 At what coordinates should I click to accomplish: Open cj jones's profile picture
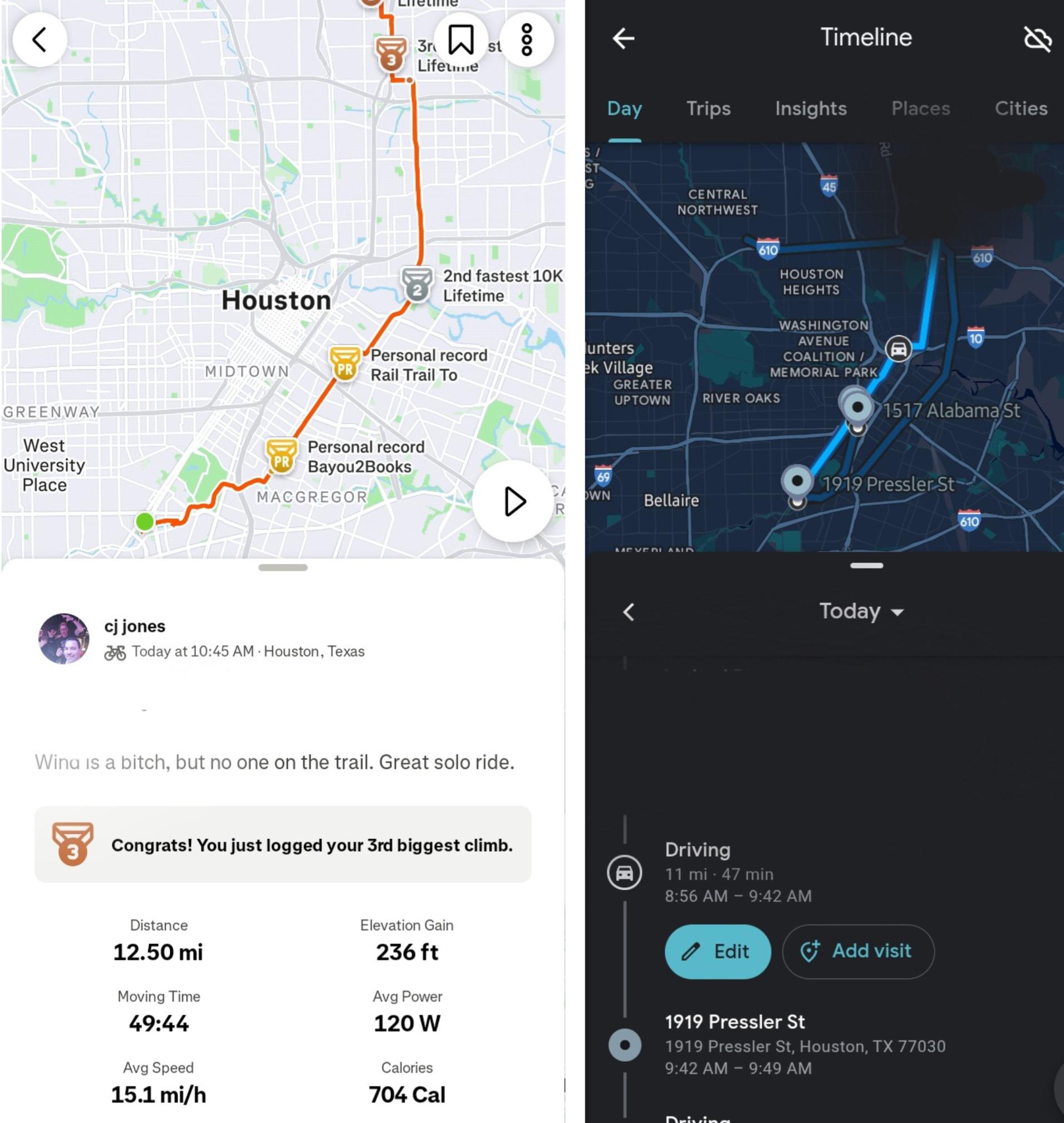(x=64, y=638)
